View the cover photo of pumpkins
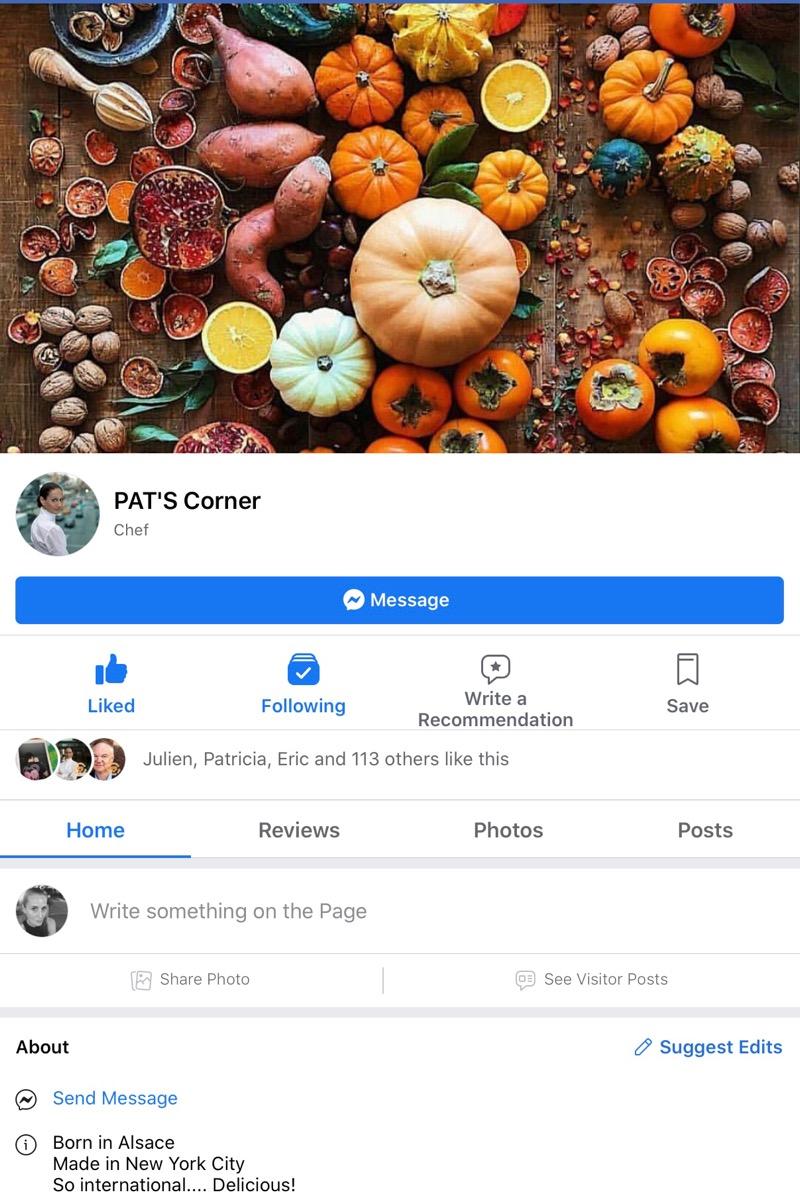 coord(400,226)
